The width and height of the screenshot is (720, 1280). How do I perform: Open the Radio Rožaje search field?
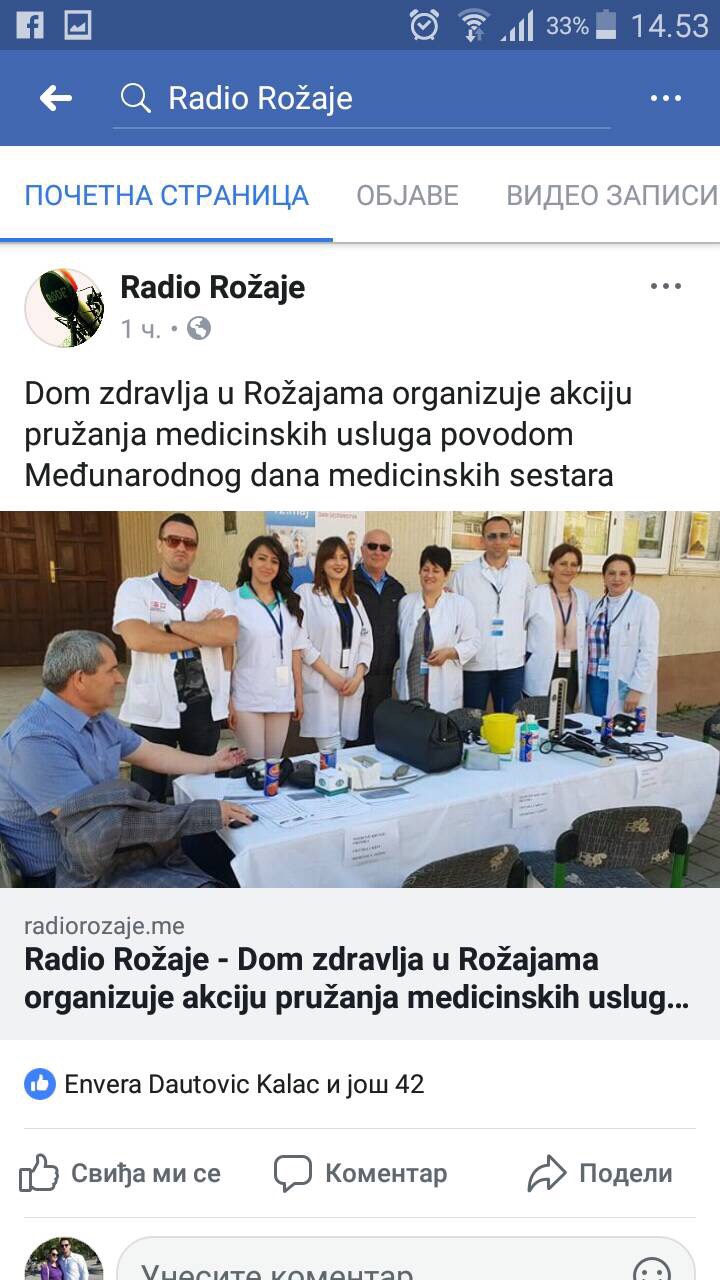(361, 98)
